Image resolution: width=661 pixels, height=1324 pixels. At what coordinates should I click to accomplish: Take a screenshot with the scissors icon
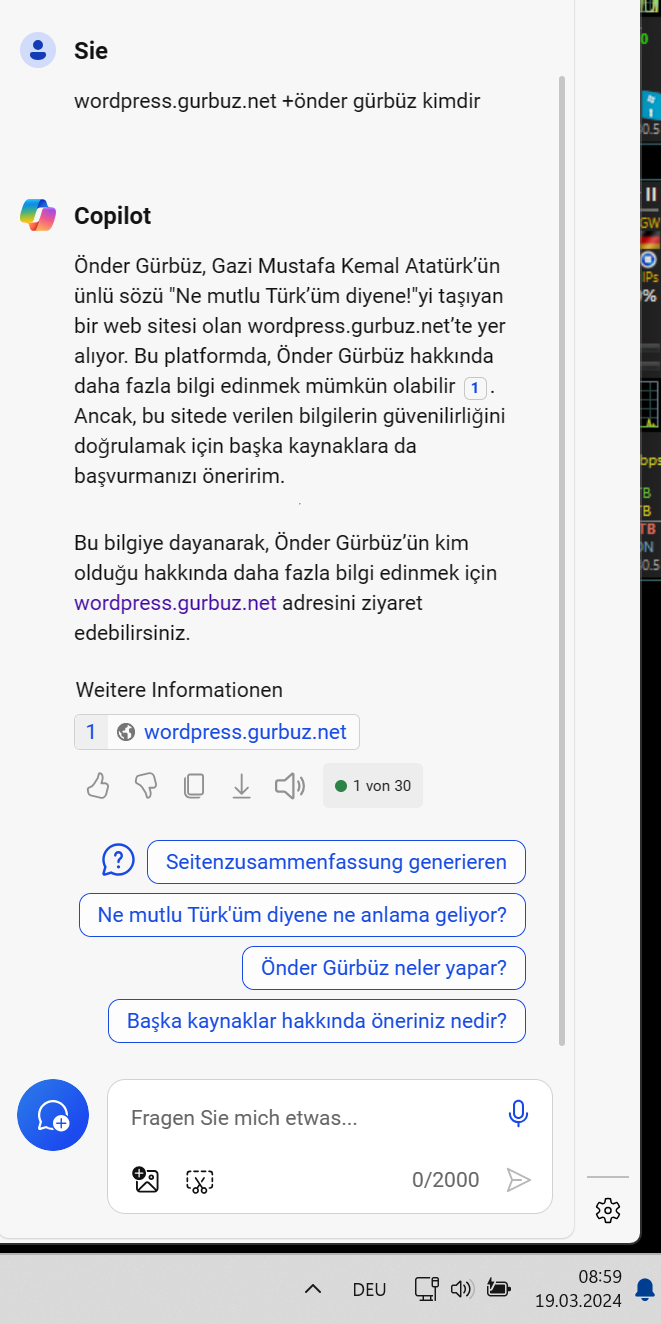(x=200, y=1181)
